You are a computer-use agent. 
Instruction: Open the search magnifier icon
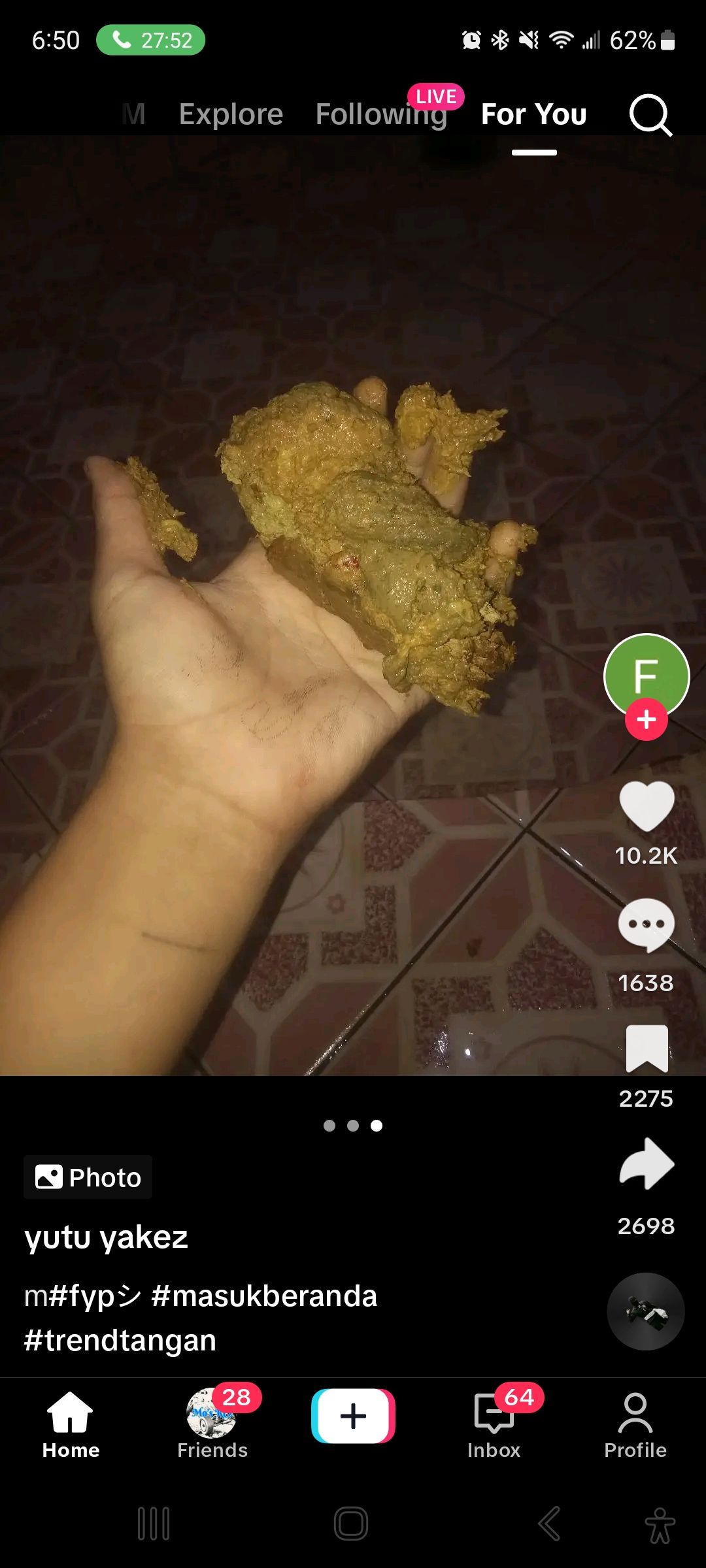click(650, 115)
